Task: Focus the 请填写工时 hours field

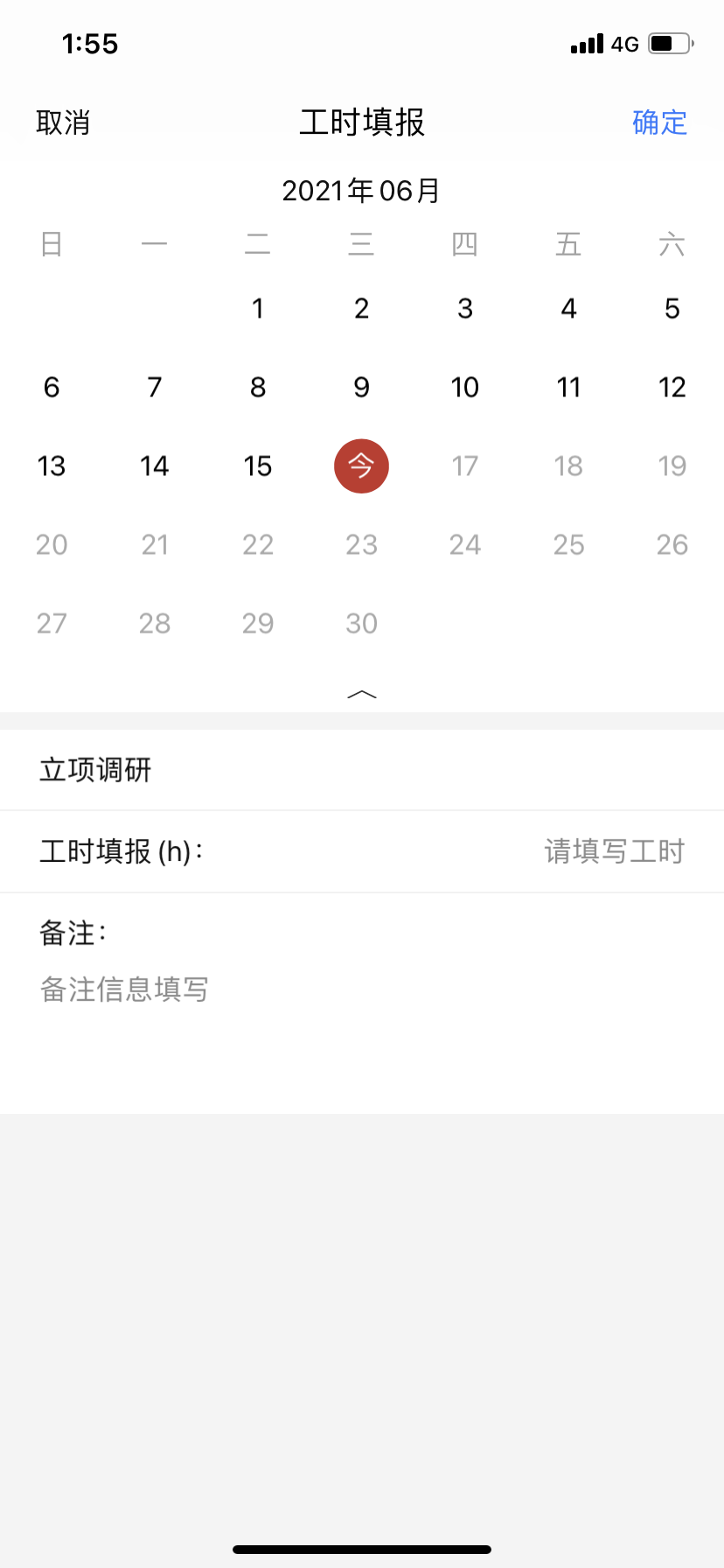Action: click(x=614, y=851)
